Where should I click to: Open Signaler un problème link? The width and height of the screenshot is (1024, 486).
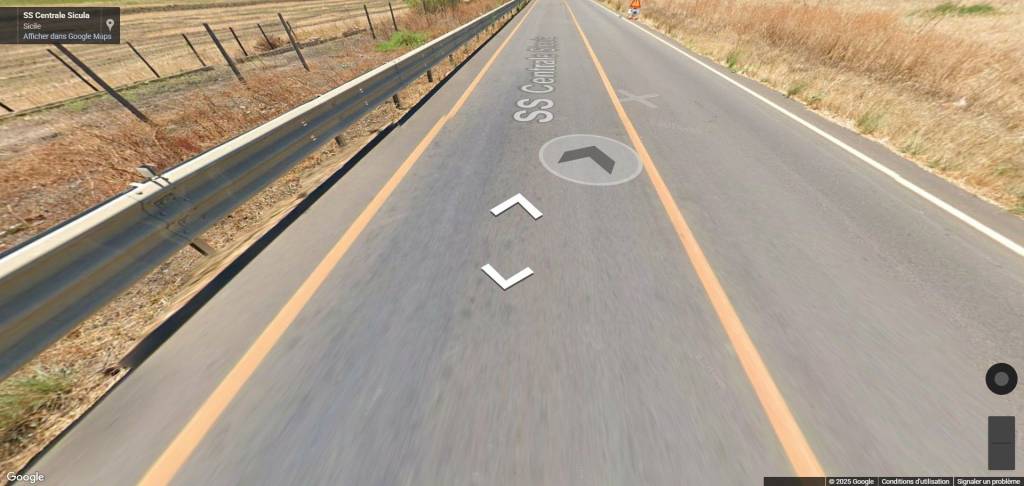(x=988, y=481)
